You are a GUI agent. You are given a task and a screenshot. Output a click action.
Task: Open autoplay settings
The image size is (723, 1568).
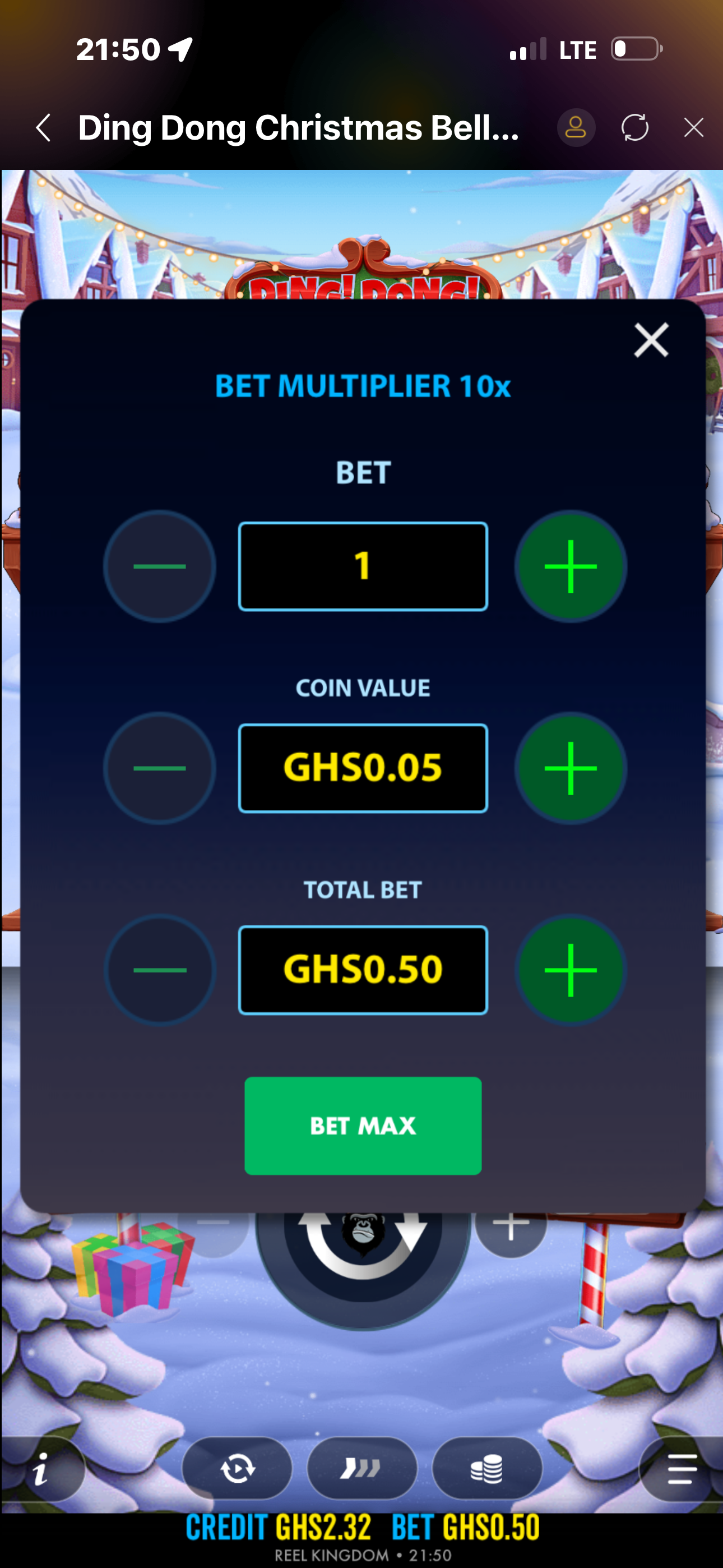[x=237, y=1468]
